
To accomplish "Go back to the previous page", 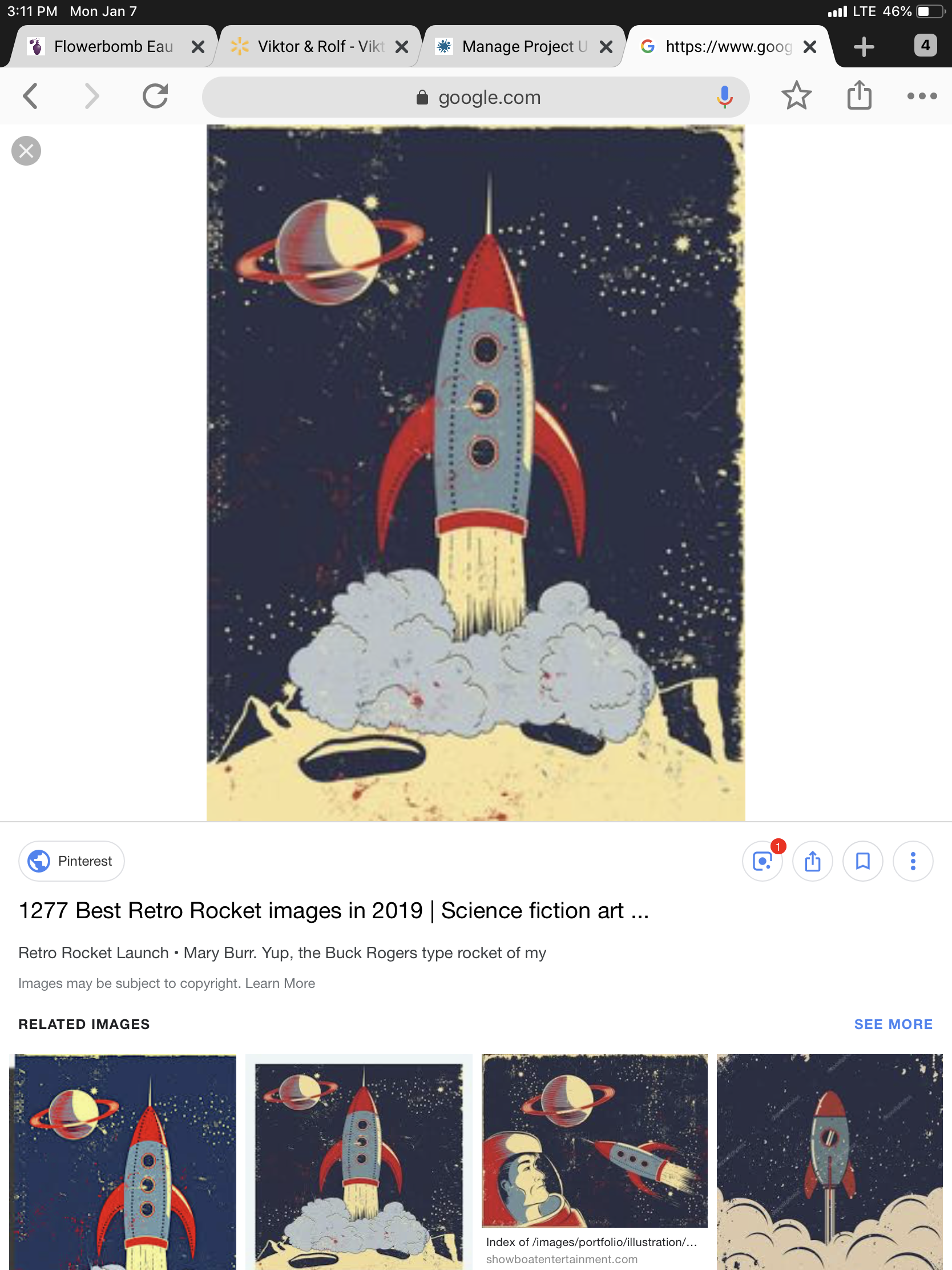I will pyautogui.click(x=31, y=96).
